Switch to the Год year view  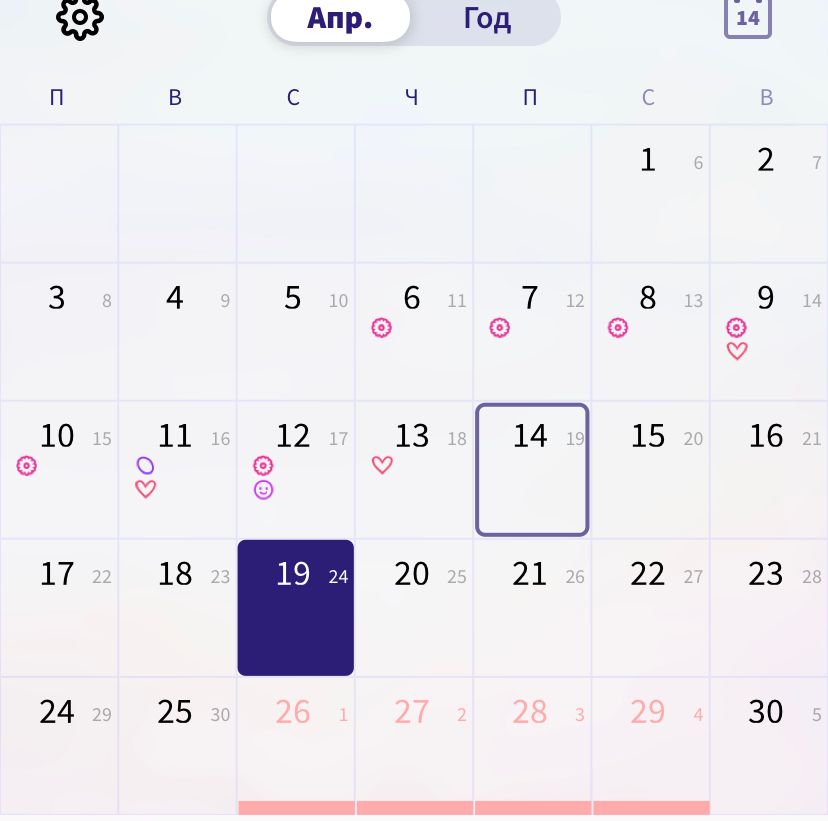point(487,19)
